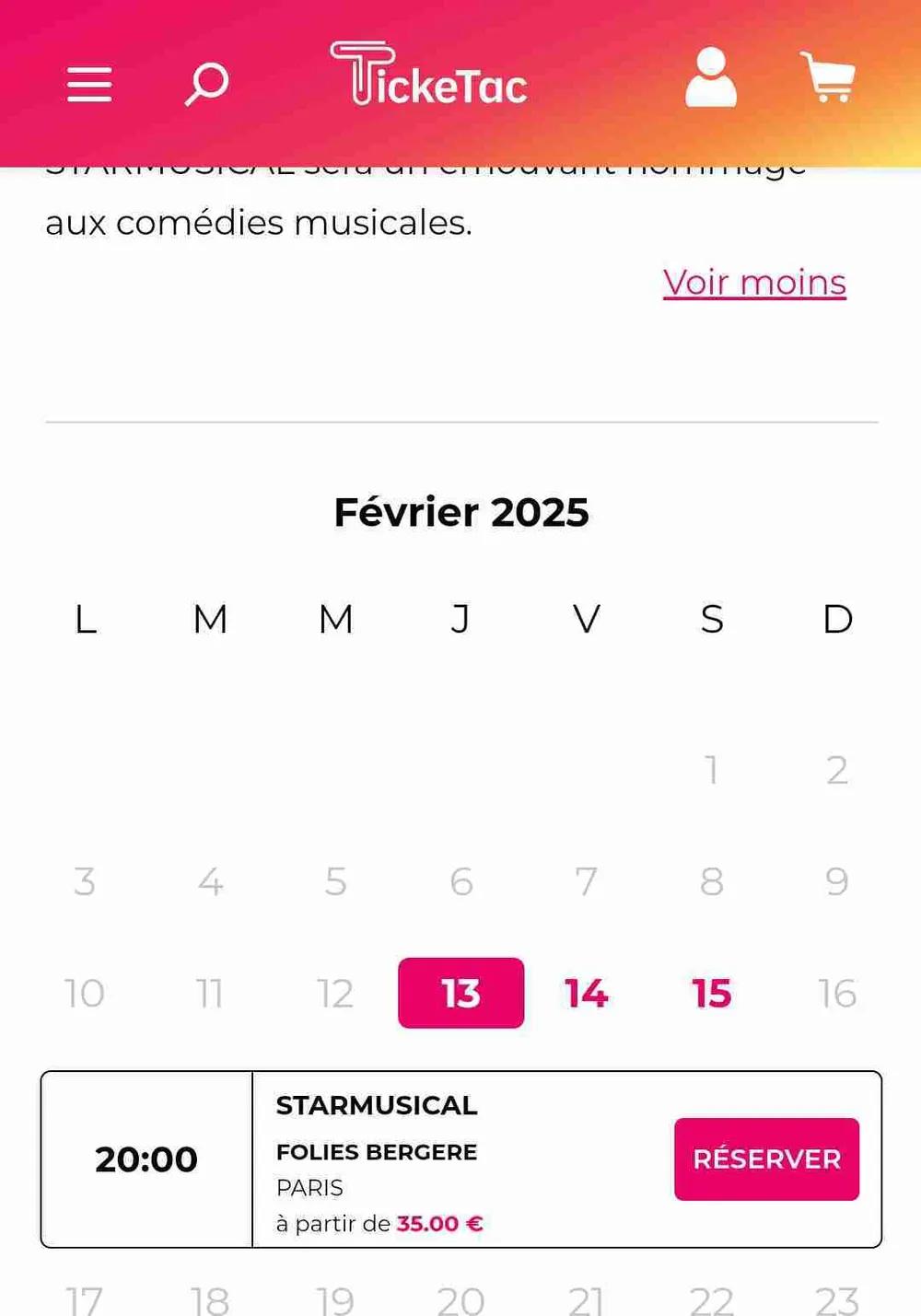Tap RÉSERVER for the 20:00 show
The width and height of the screenshot is (921, 1316).
pyautogui.click(x=766, y=1159)
